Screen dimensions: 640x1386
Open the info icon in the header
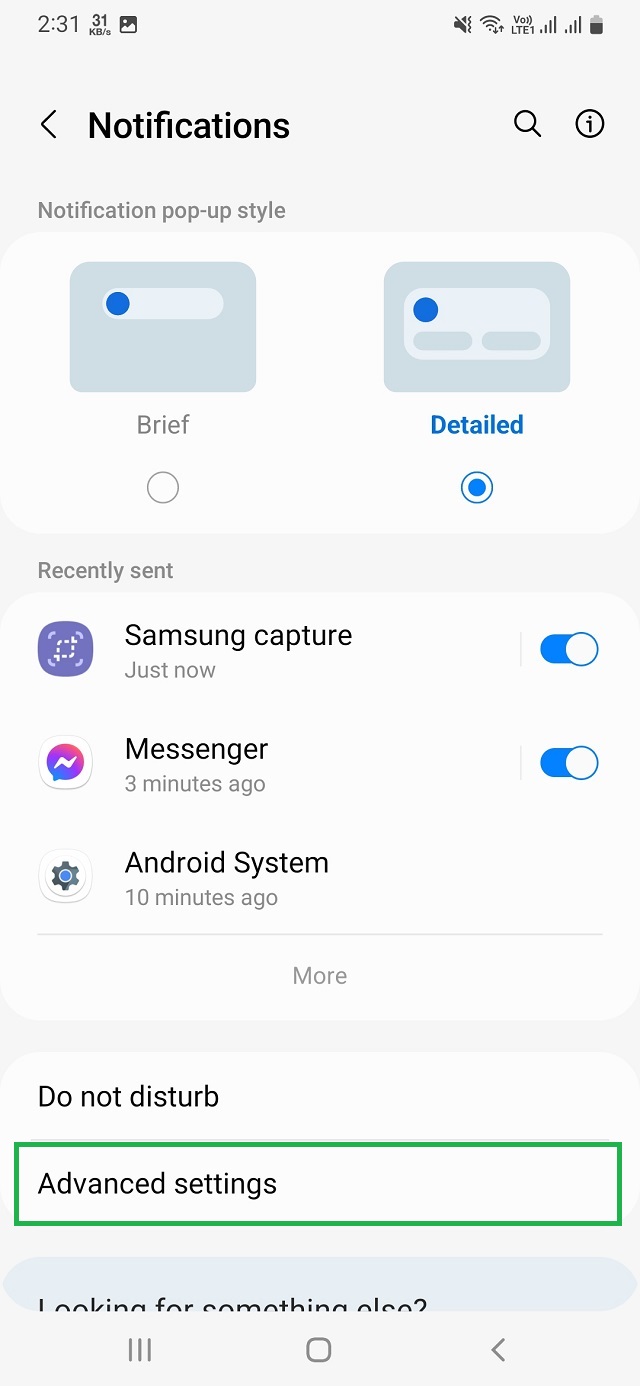point(590,124)
